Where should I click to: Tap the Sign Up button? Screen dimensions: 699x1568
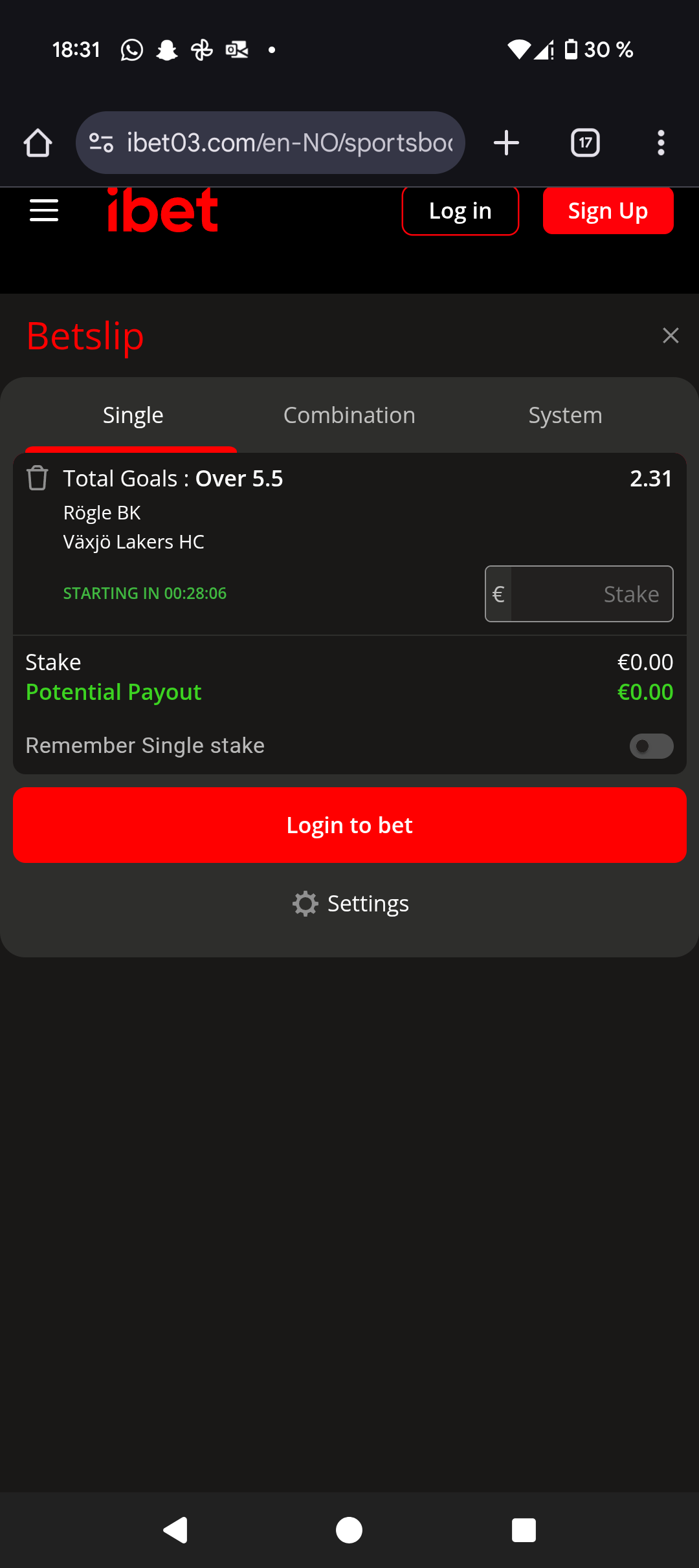tap(608, 211)
